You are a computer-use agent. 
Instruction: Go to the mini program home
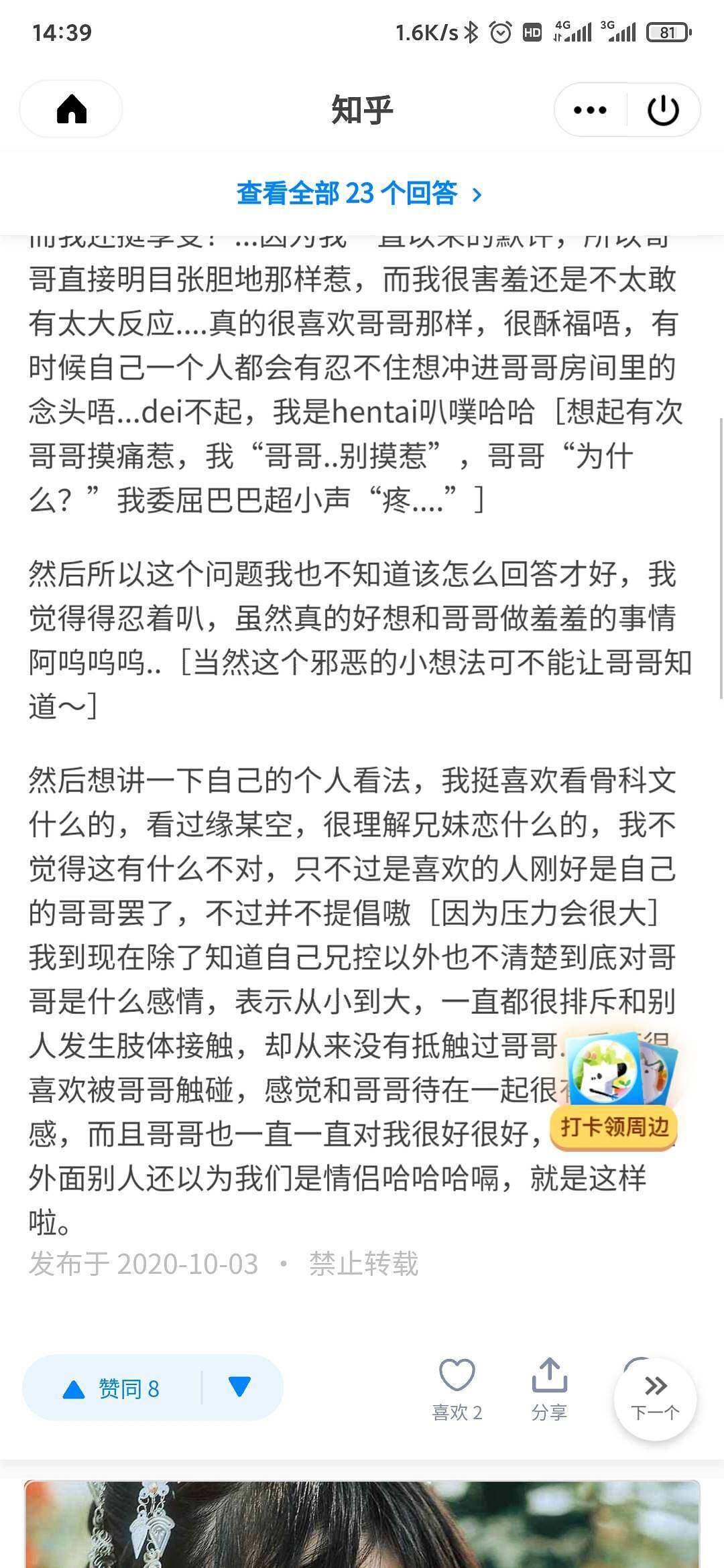point(71,109)
